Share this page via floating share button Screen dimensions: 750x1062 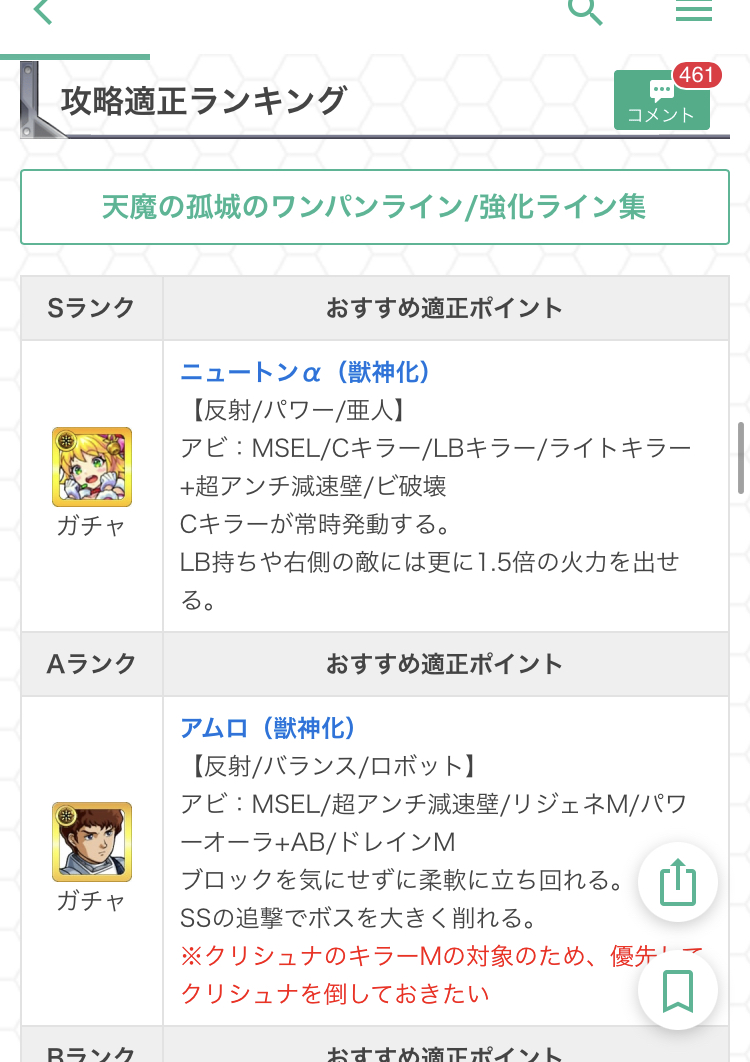[678, 883]
